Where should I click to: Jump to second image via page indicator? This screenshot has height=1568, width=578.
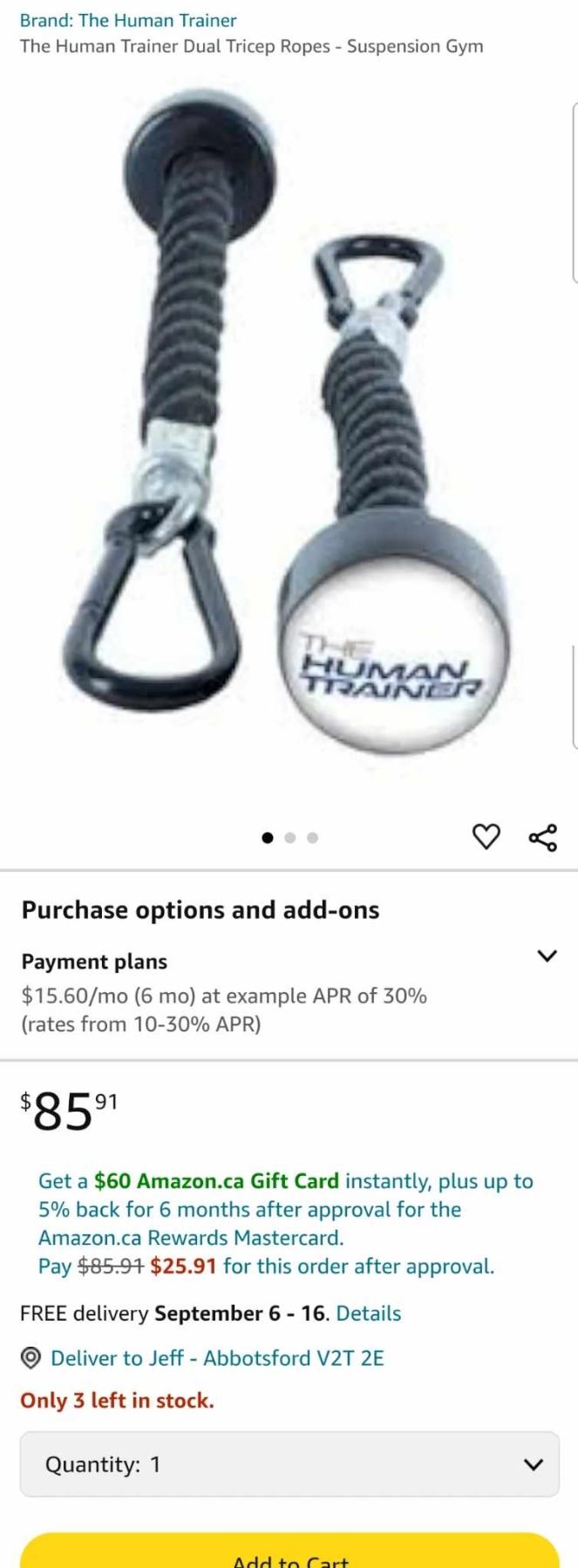(x=290, y=838)
